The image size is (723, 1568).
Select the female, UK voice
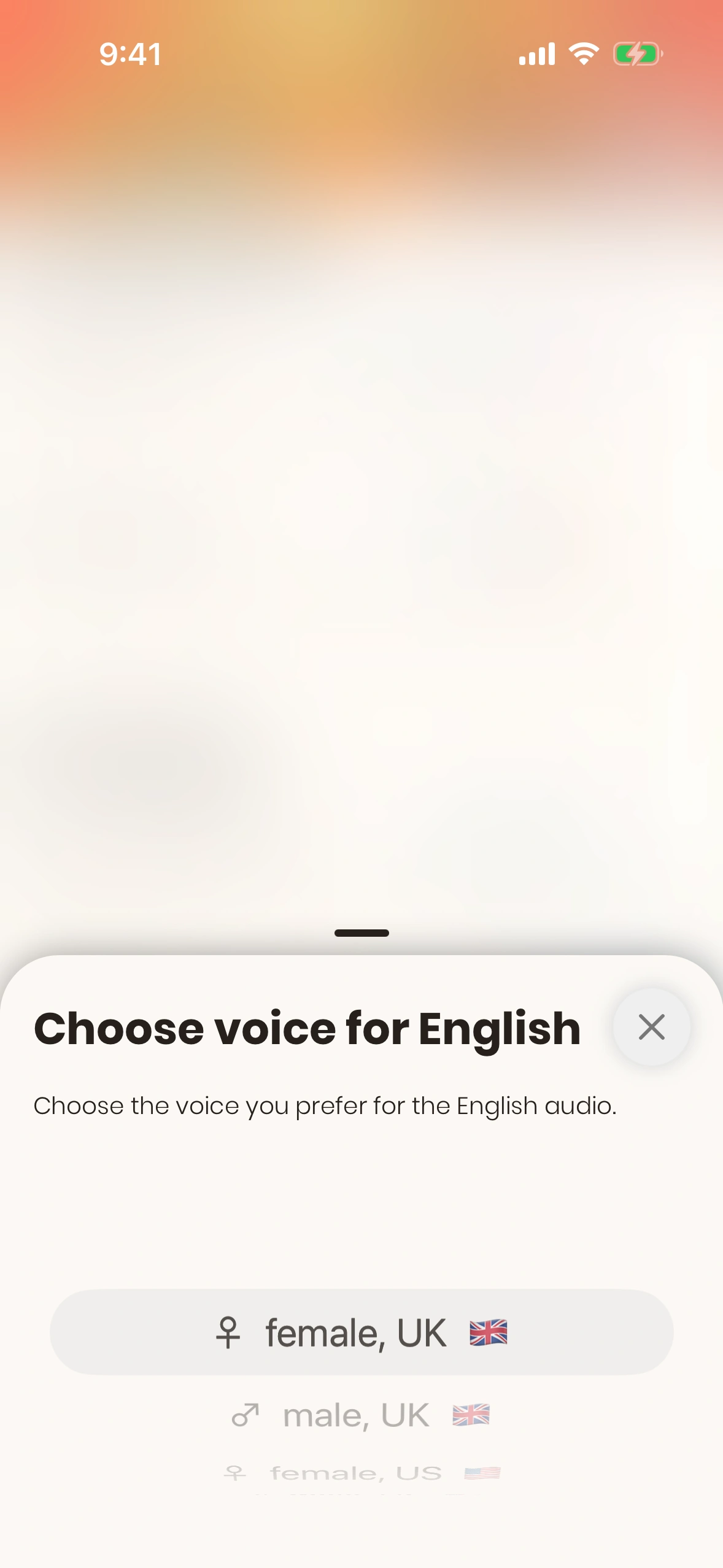(361, 1332)
